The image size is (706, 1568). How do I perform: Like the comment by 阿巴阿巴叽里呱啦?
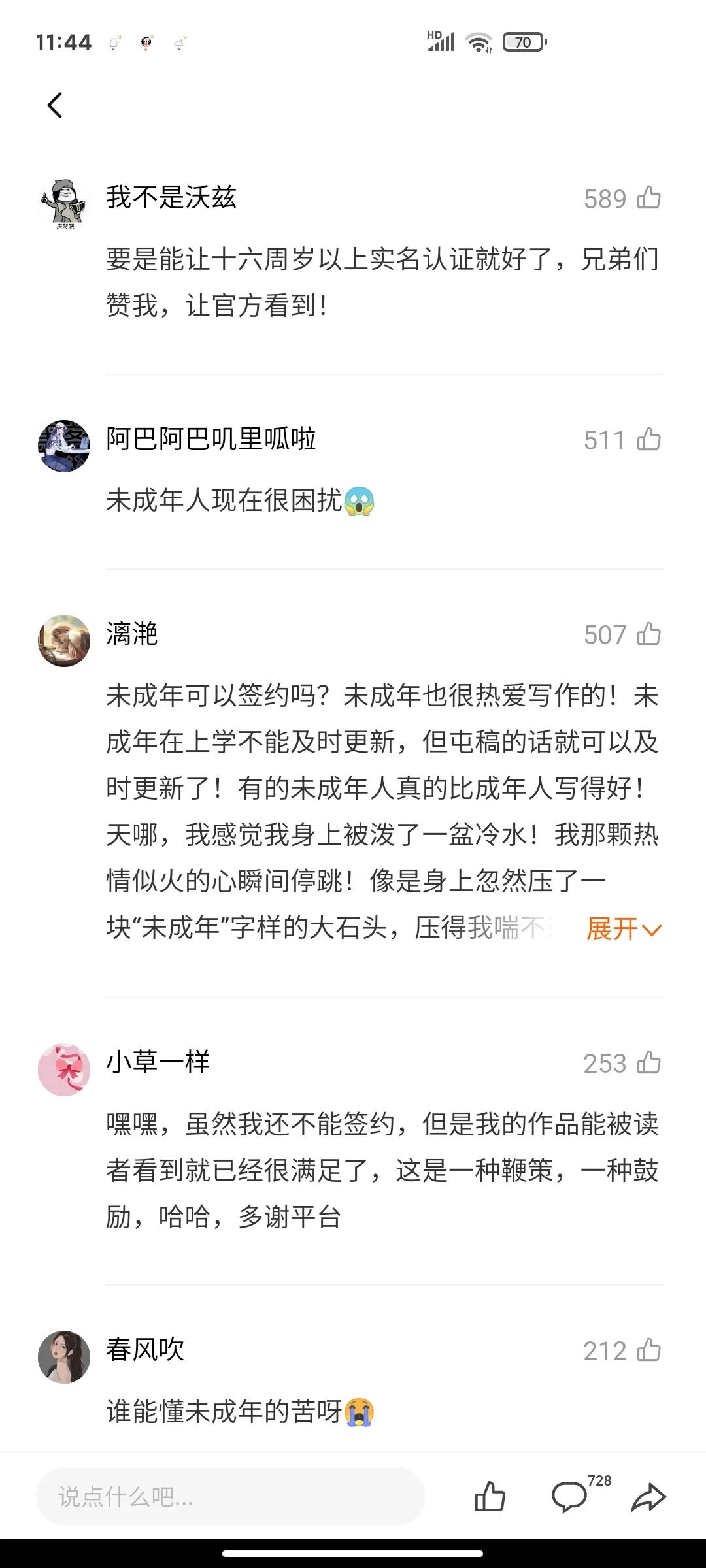pyautogui.click(x=648, y=440)
